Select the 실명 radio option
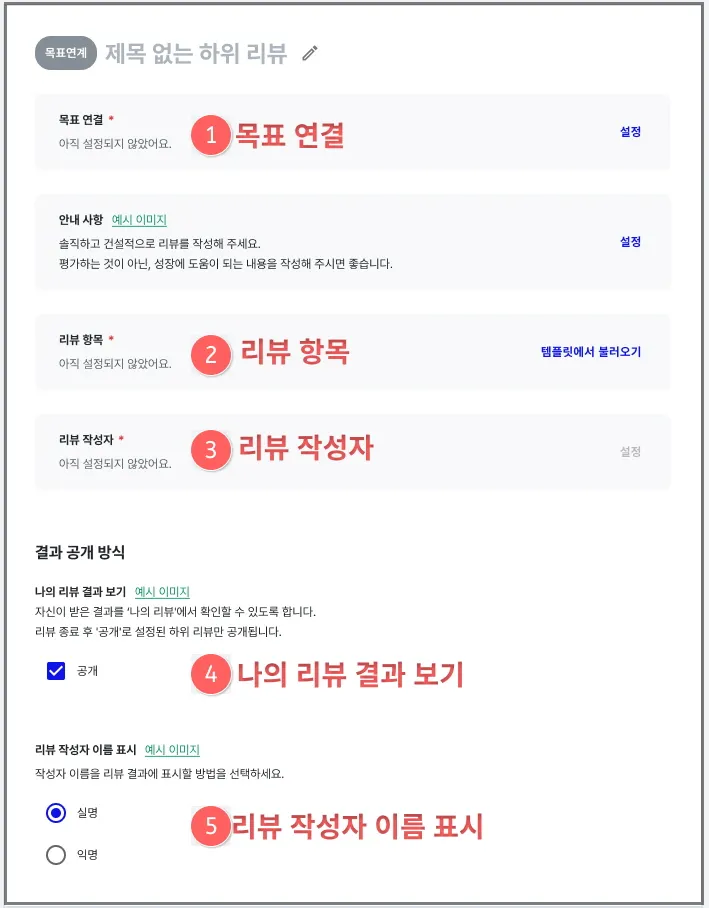 coord(56,813)
